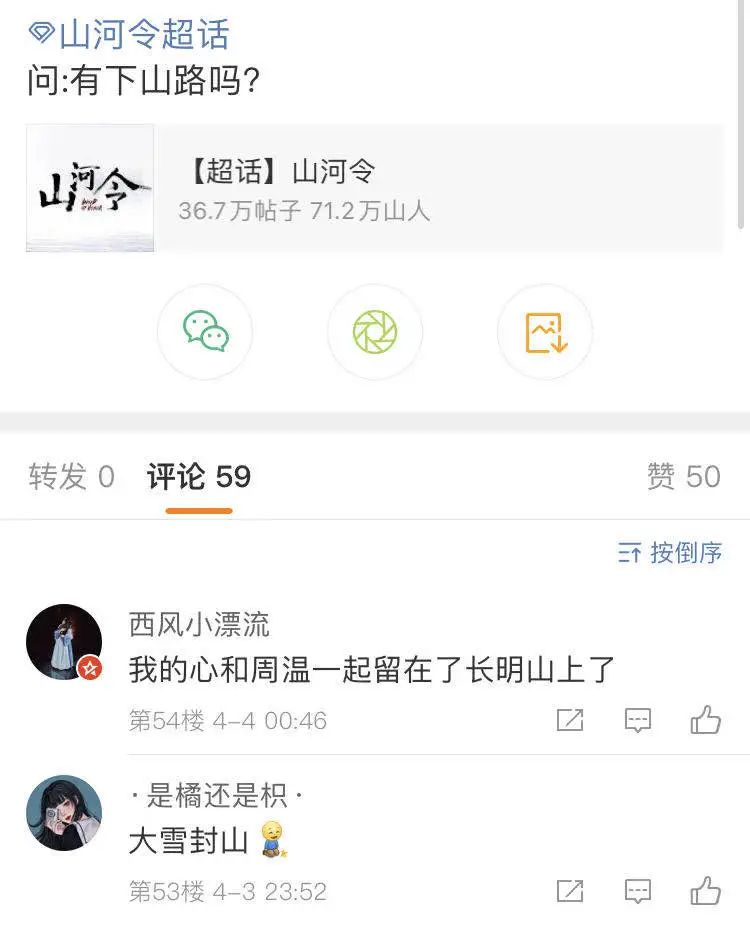Viewport: 750px width, 925px height.
Task: Like 西风小漂流's comment with the thumb icon
Action: tap(708, 719)
